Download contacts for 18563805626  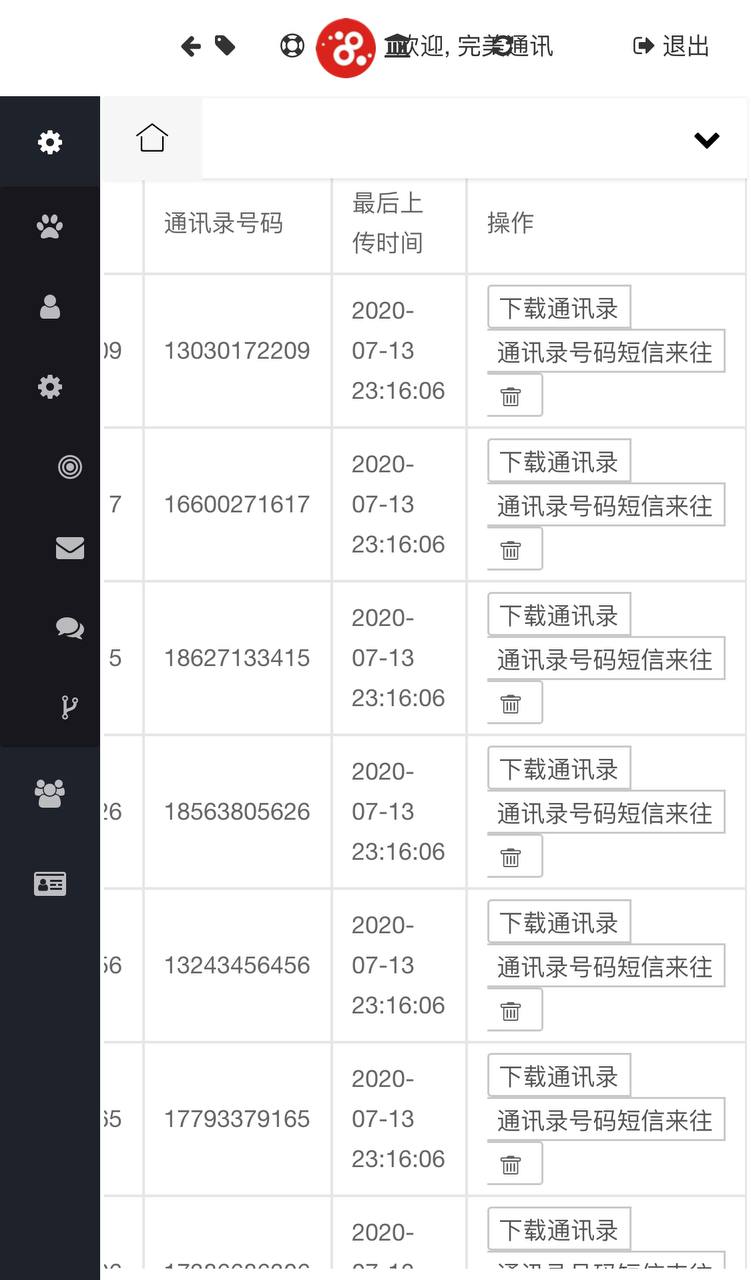(x=559, y=769)
